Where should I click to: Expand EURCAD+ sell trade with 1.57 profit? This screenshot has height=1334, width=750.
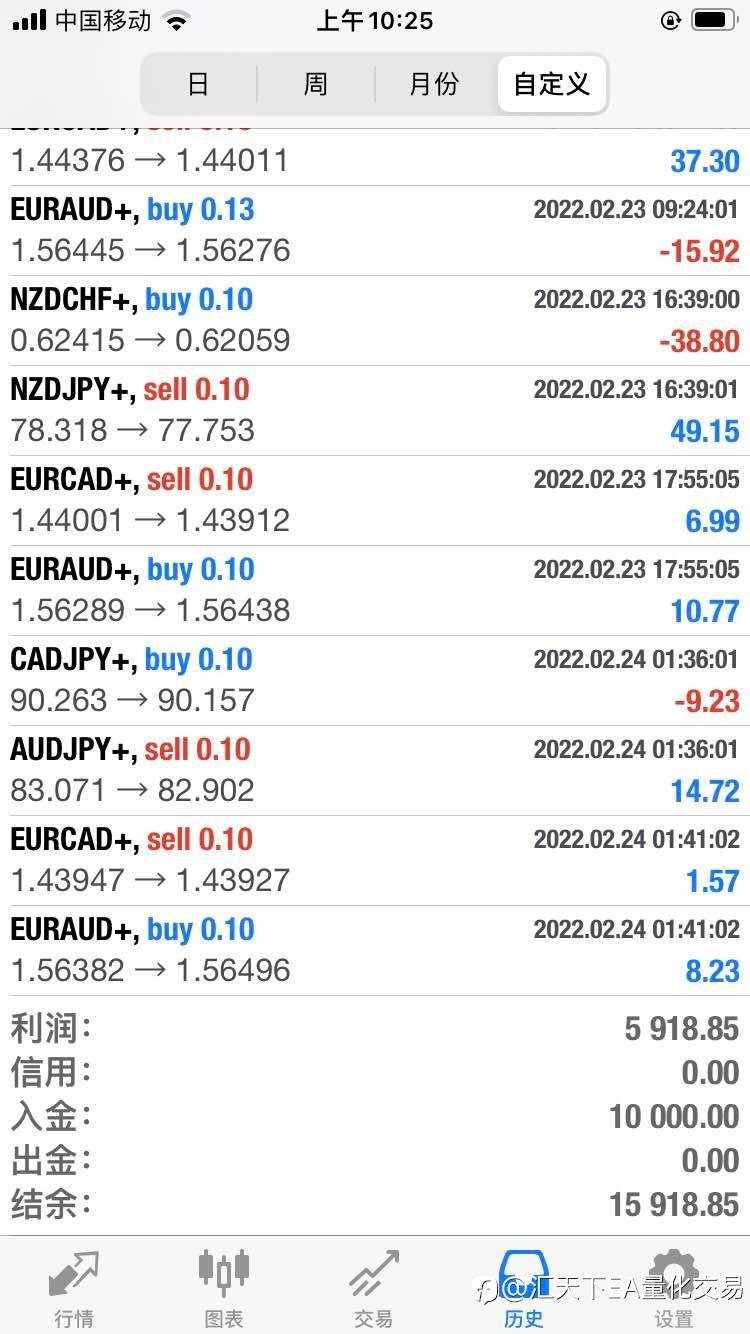(x=375, y=860)
